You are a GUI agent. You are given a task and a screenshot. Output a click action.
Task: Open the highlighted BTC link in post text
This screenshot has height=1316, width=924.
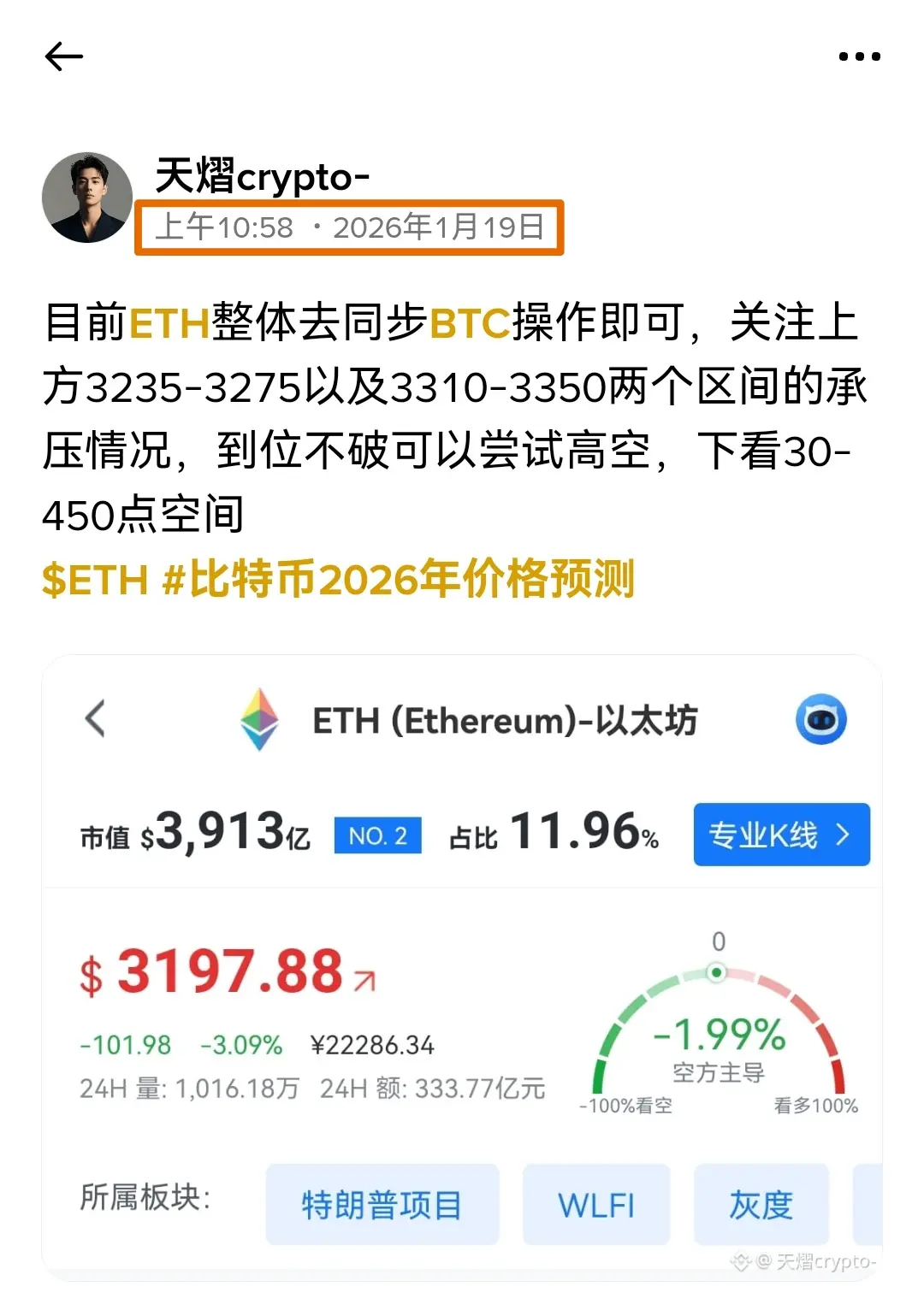tap(470, 324)
